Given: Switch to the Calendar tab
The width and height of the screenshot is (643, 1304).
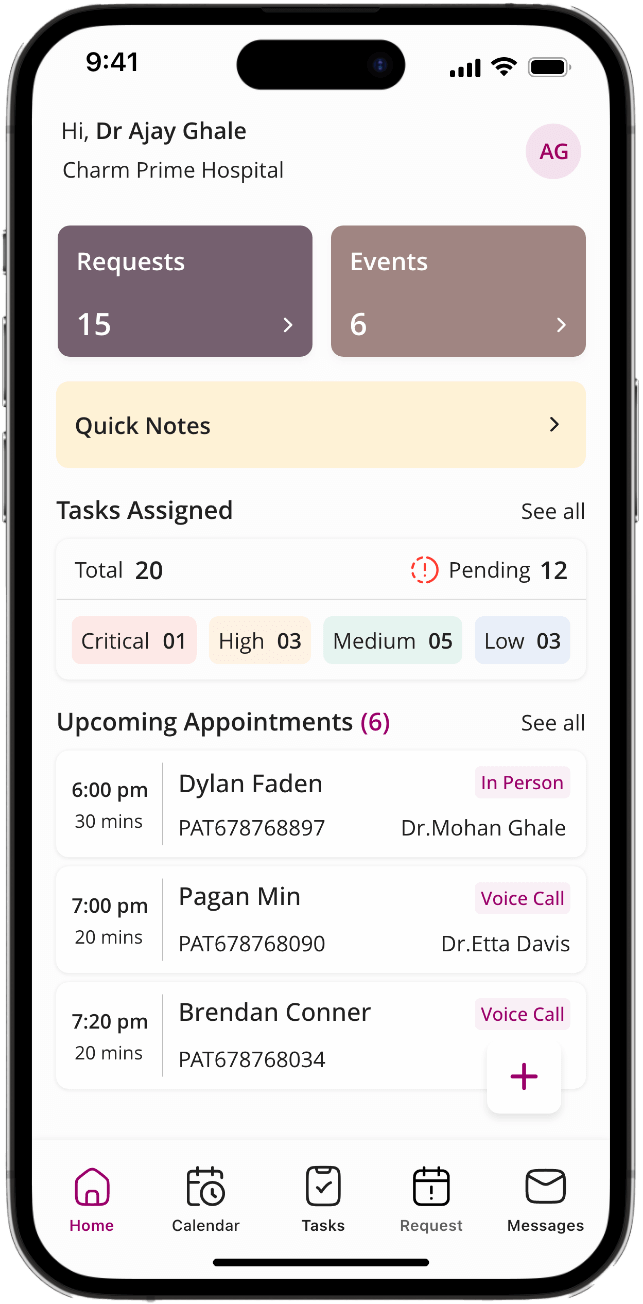Looking at the screenshot, I should 206,1199.
